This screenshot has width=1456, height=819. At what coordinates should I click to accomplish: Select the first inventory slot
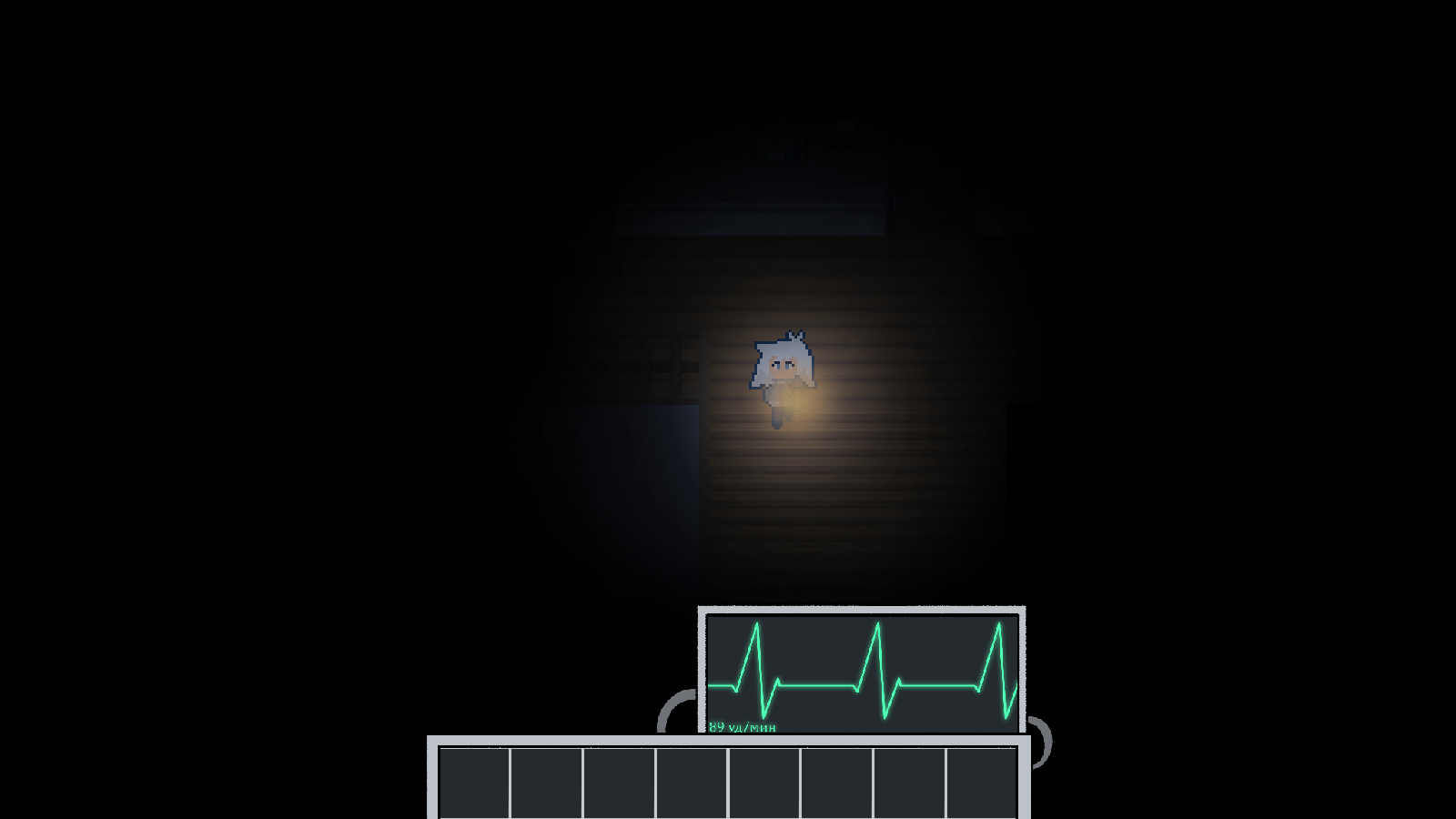pyautogui.click(x=474, y=783)
